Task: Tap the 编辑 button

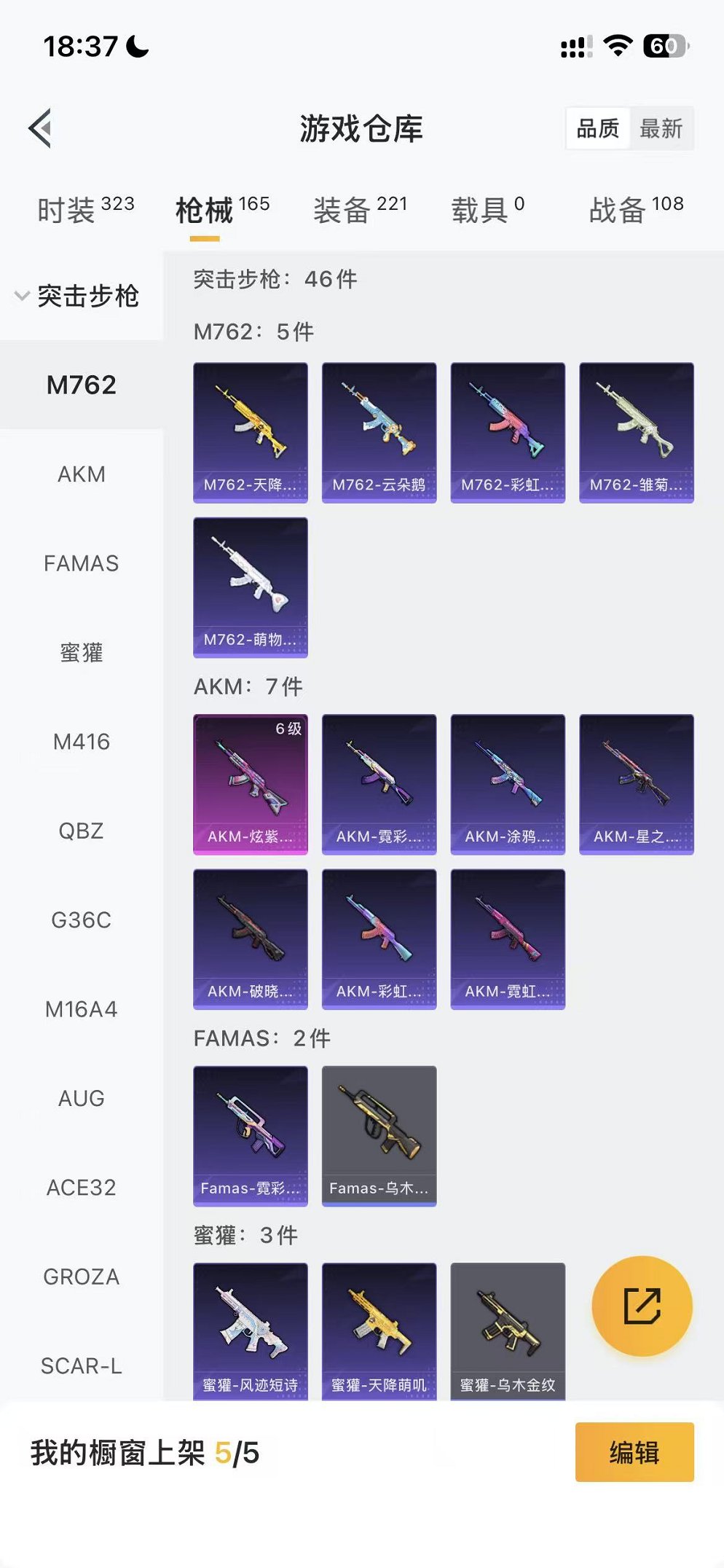Action: click(634, 1452)
